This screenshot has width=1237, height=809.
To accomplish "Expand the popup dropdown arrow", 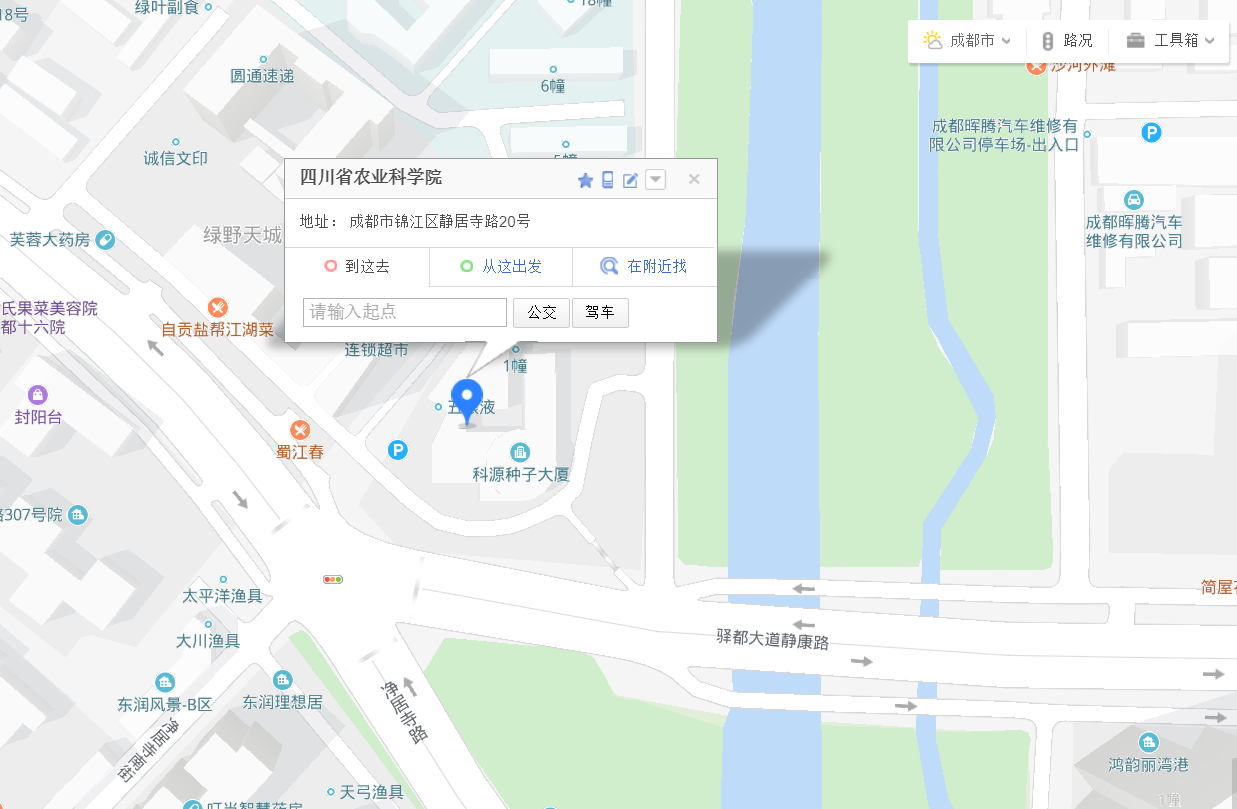I will tap(655, 180).
